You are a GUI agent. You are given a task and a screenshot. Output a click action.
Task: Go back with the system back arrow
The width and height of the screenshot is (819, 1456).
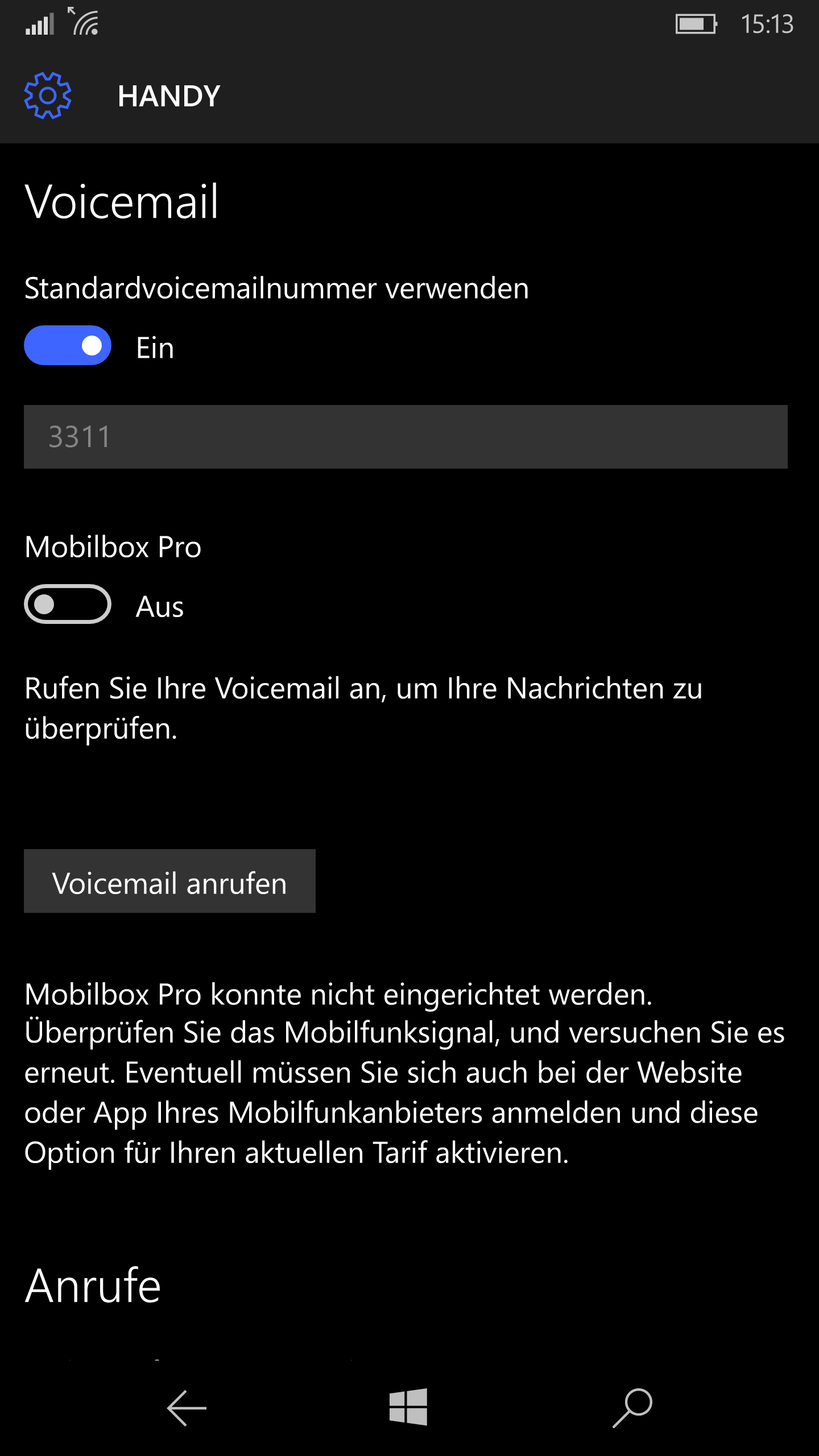point(187,1408)
